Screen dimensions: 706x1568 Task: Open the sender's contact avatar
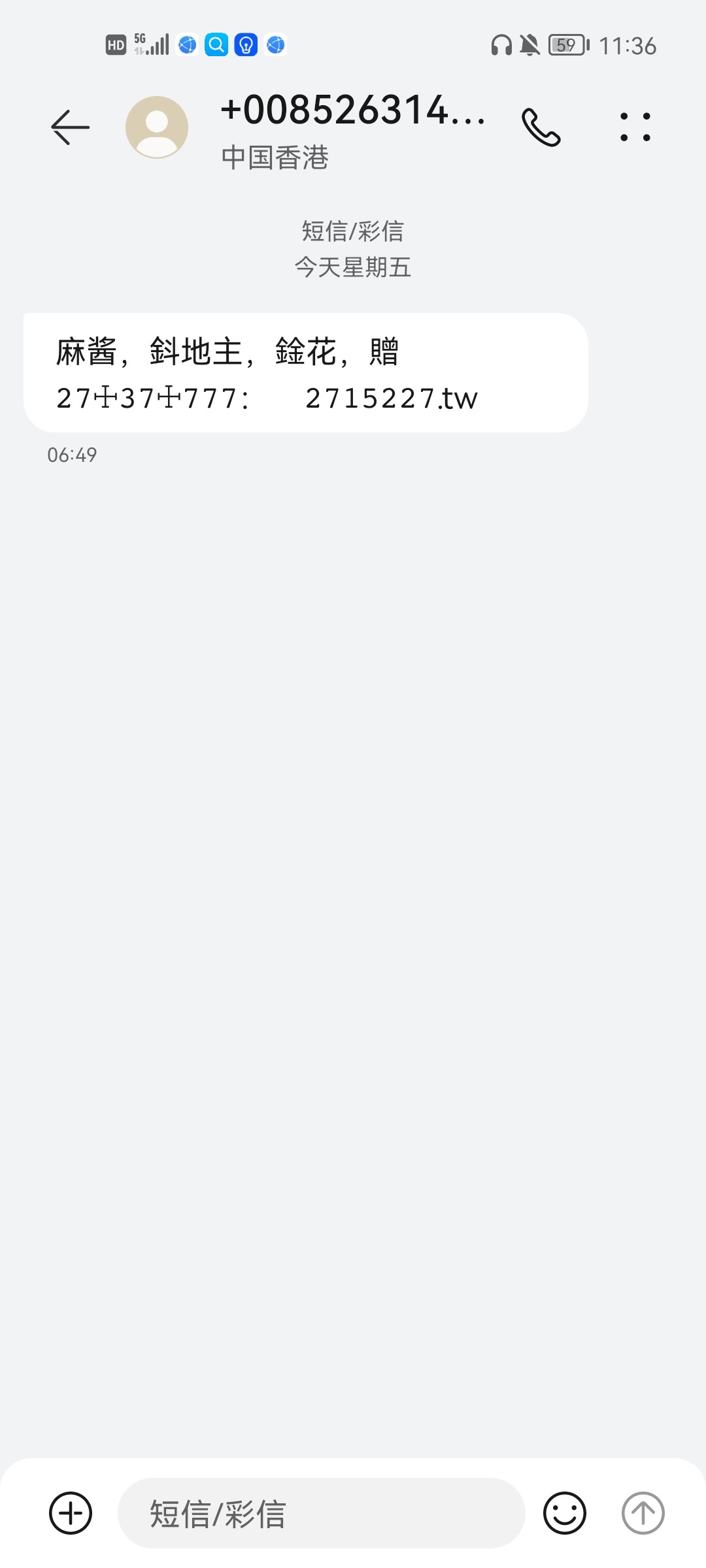click(157, 127)
